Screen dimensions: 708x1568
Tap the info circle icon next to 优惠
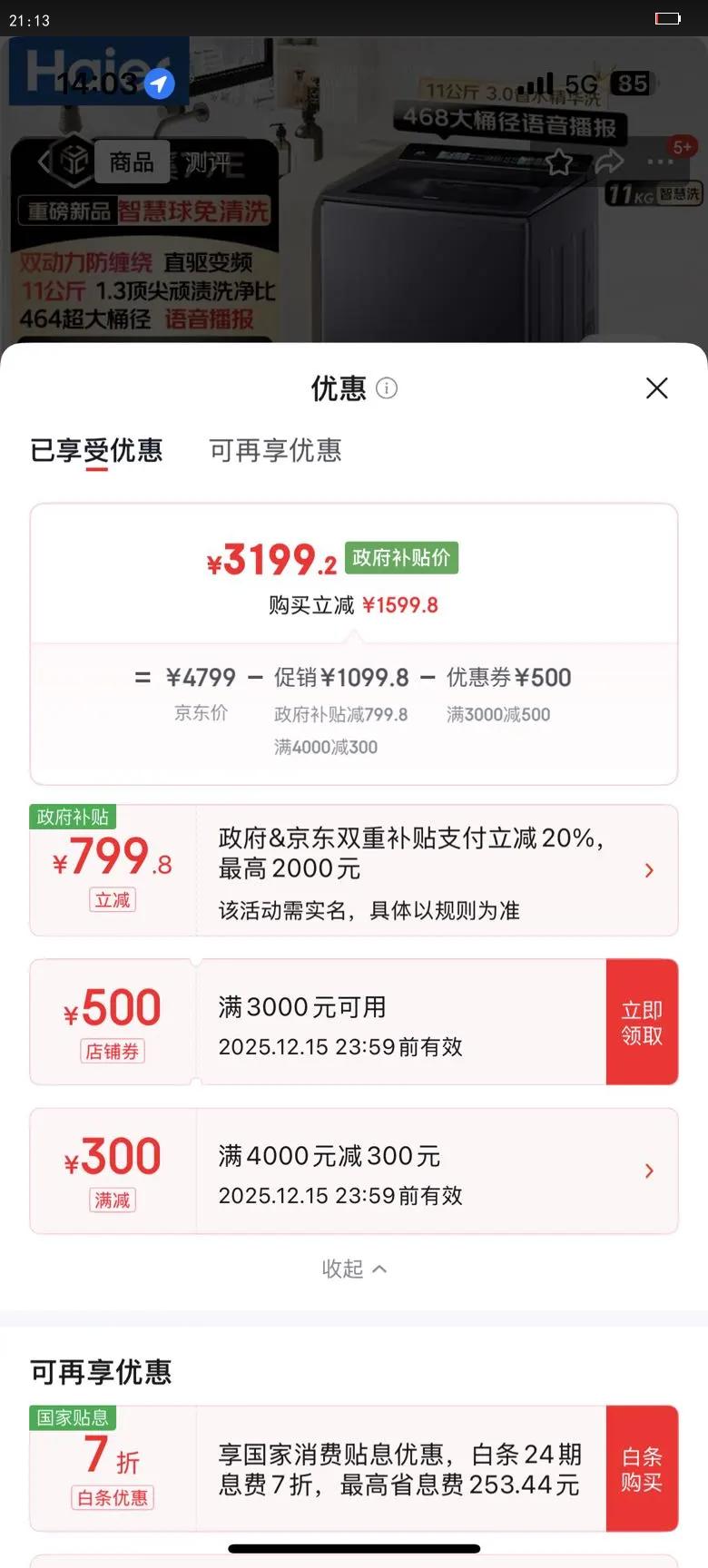click(x=388, y=388)
